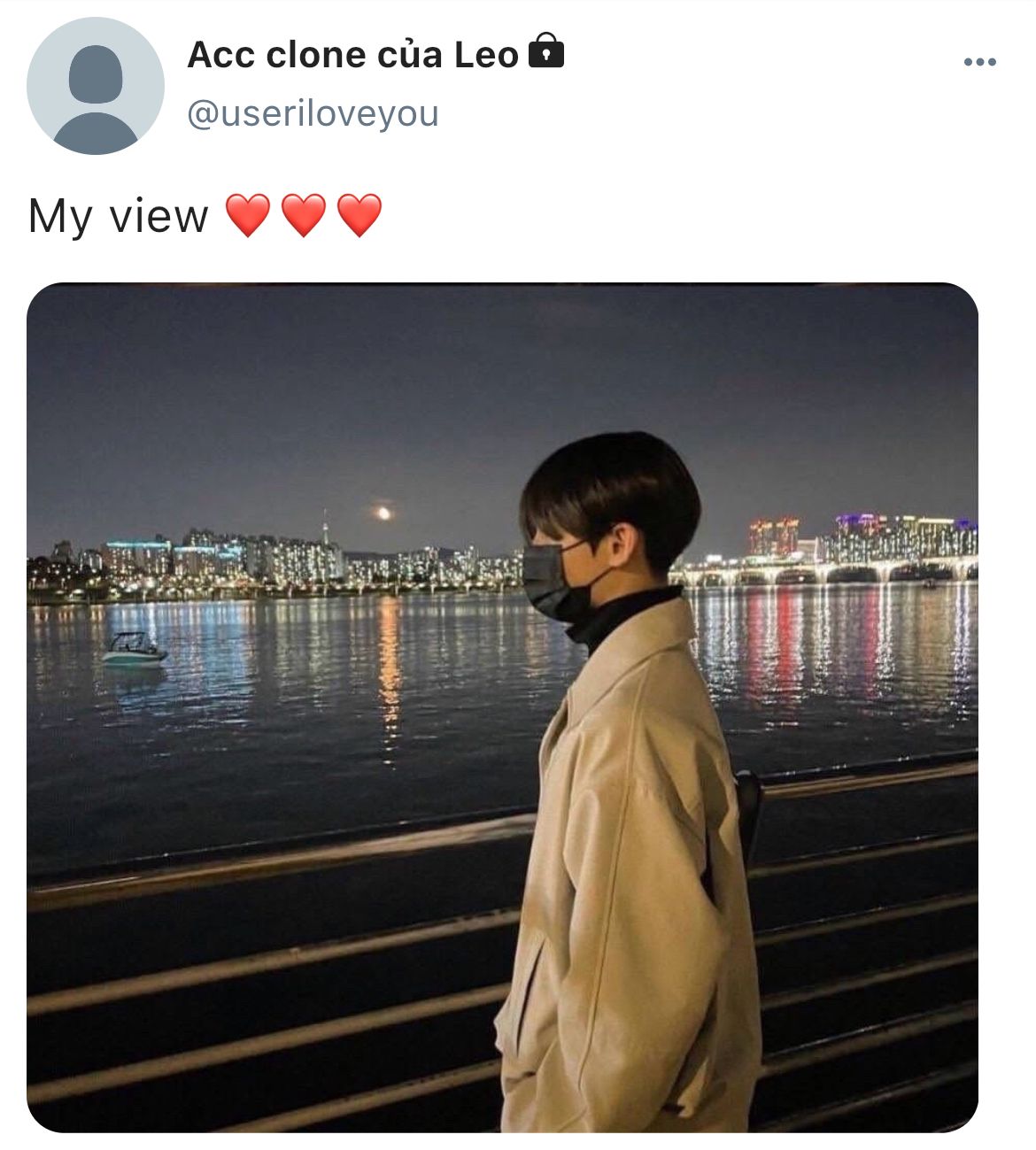Screen dimensions: 1036x1150
Task: View the night riverside photo fullscreen
Action: pyautogui.click(x=502, y=706)
